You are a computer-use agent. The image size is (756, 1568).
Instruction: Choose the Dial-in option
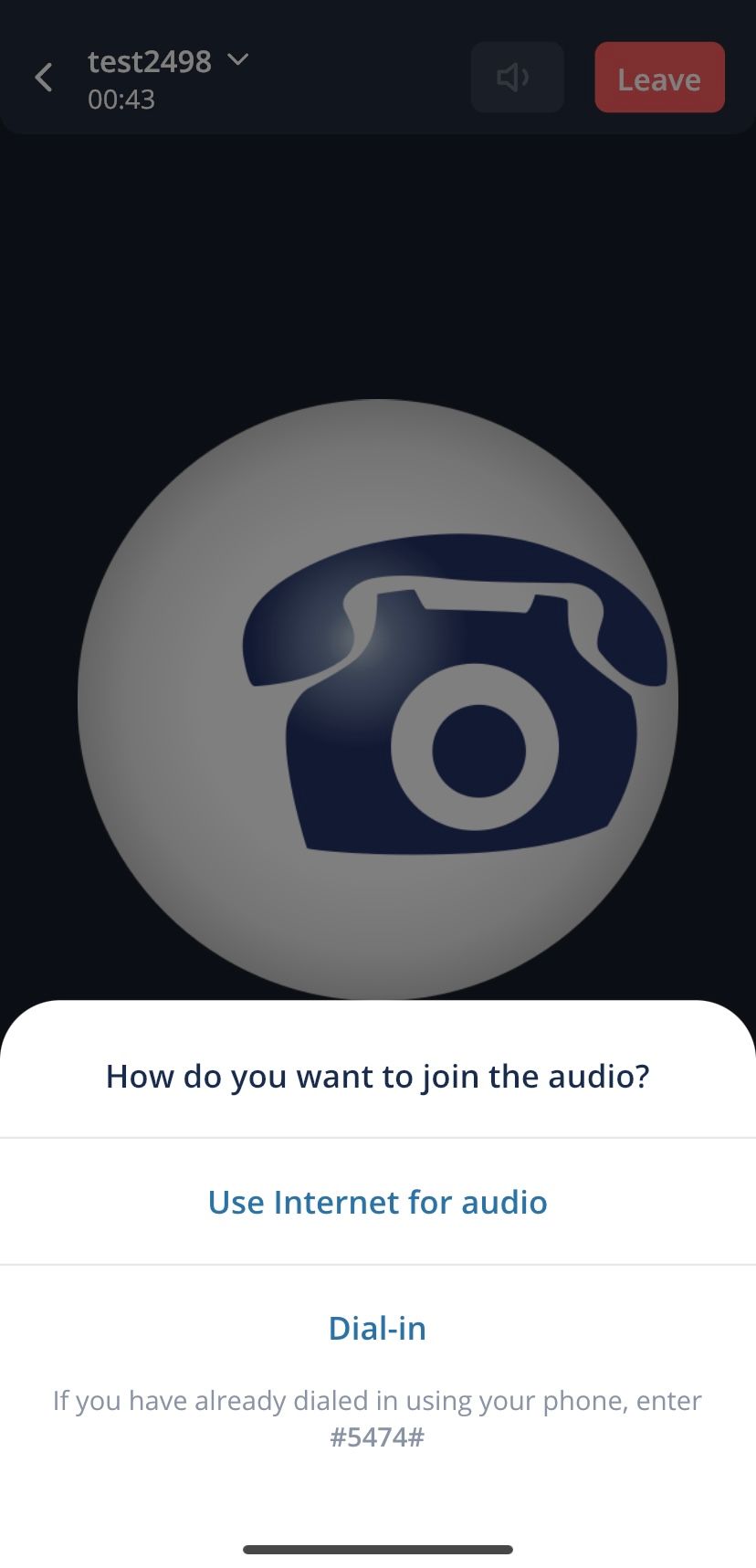(377, 1329)
